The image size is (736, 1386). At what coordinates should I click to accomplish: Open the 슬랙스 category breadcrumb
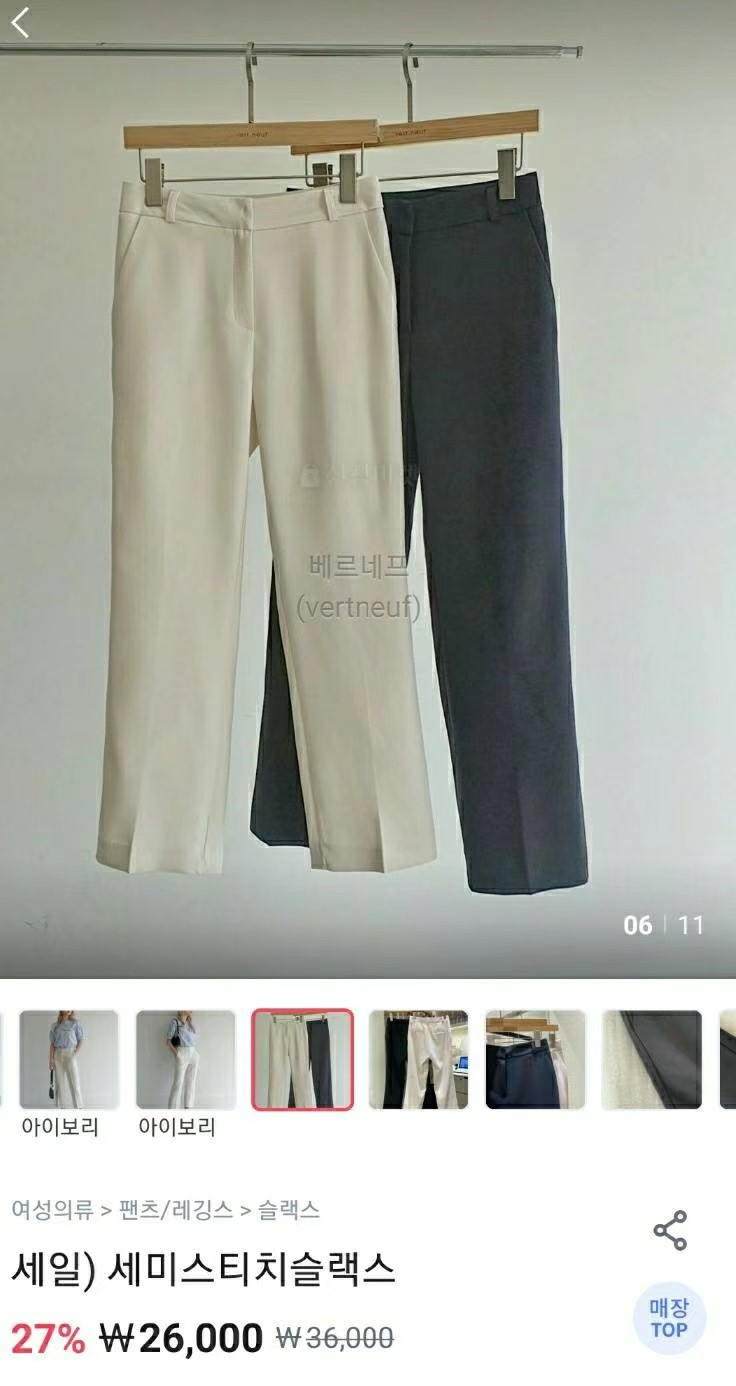click(289, 1210)
